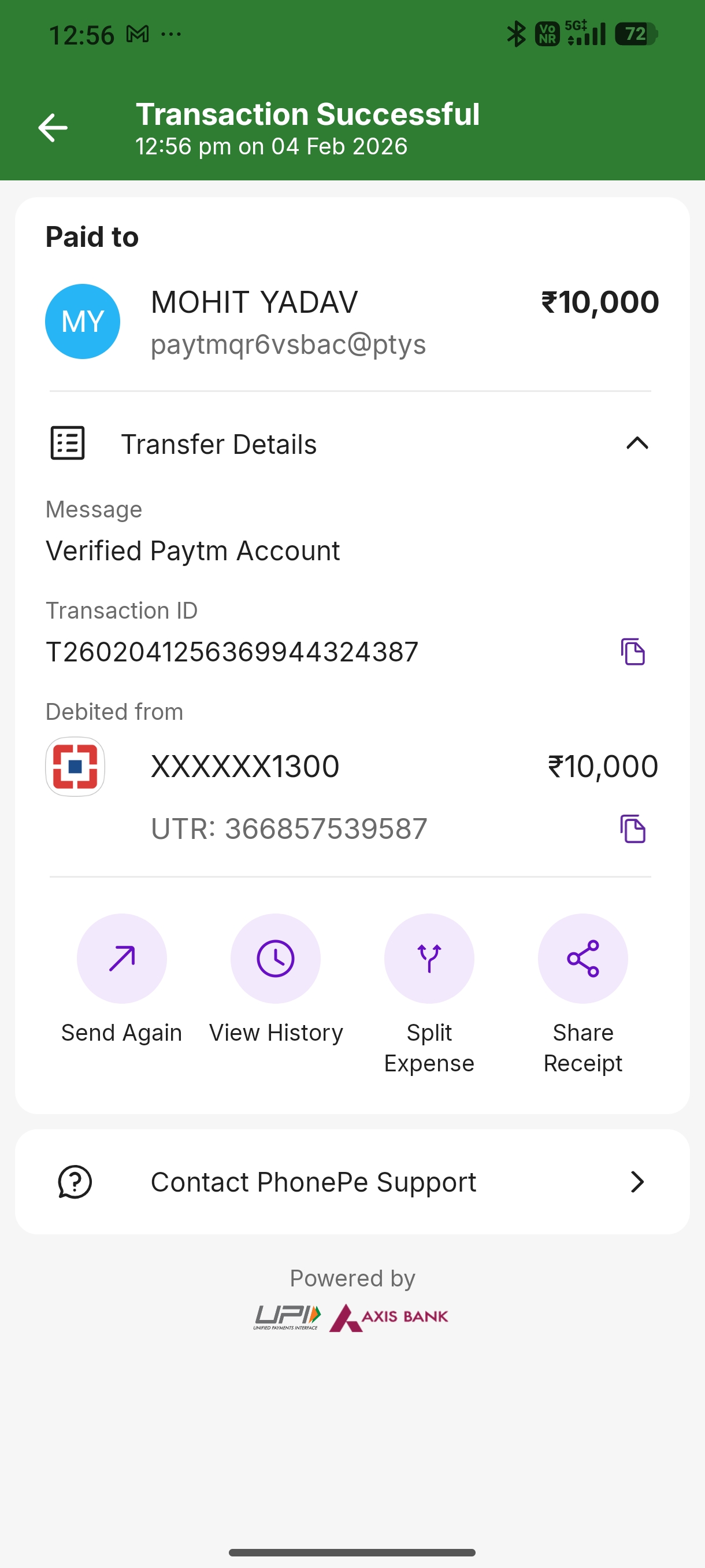The height and width of the screenshot is (1568, 705).
Task: Copy the UTR number
Action: [633, 829]
